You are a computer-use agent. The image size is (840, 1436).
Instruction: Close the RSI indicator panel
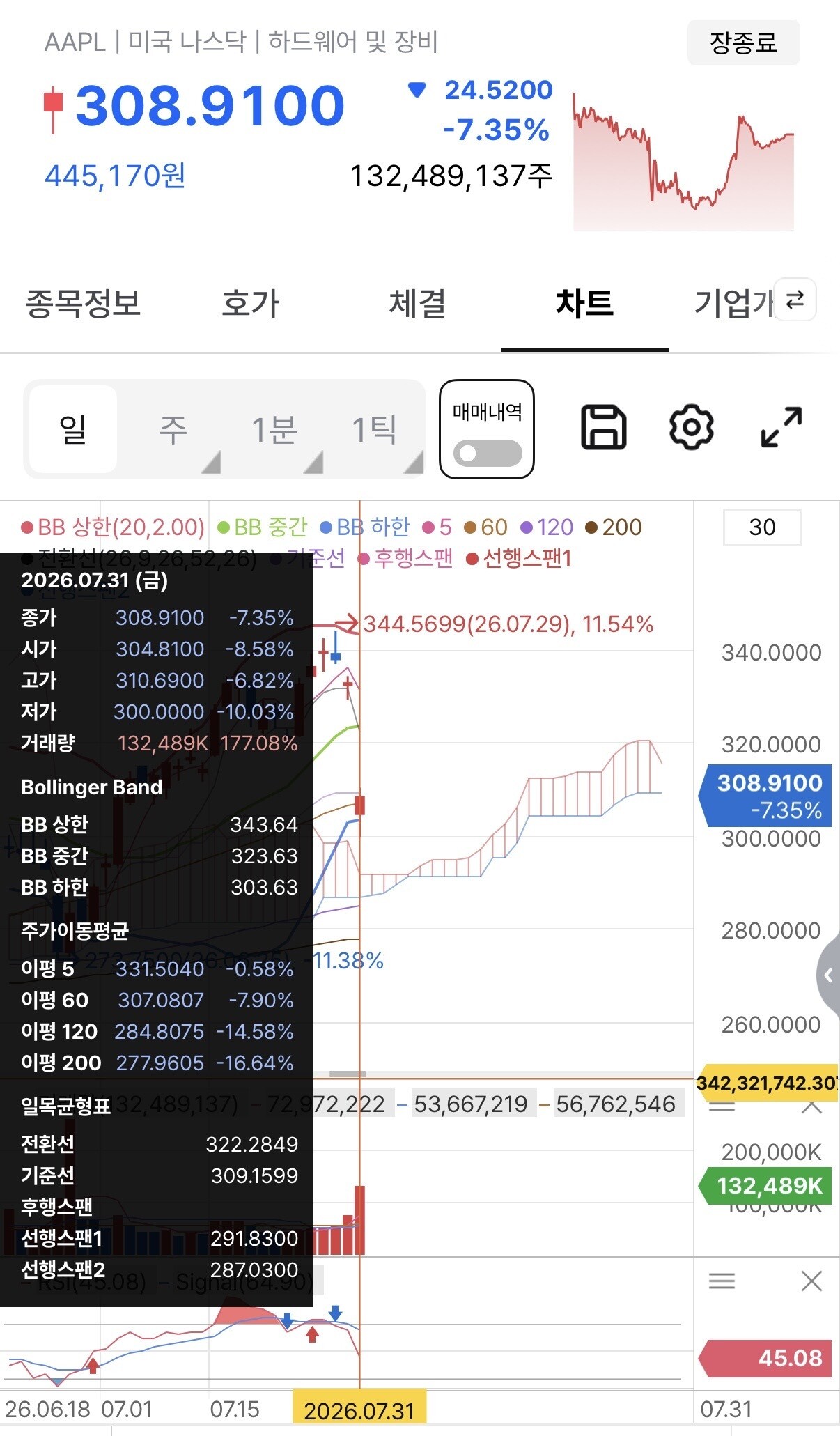tap(811, 1281)
